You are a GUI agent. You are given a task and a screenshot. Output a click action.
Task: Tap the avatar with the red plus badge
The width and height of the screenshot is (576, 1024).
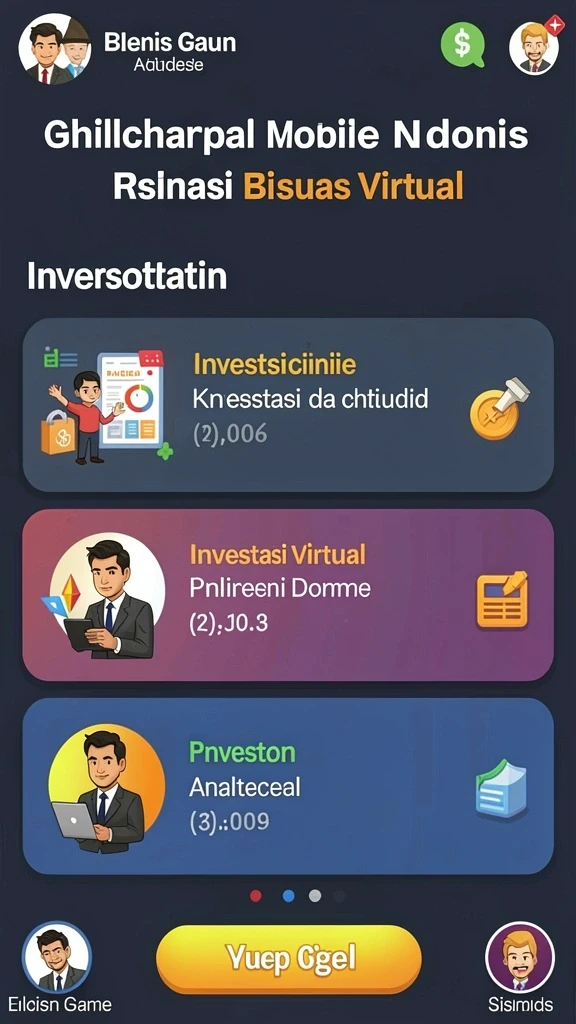click(535, 48)
